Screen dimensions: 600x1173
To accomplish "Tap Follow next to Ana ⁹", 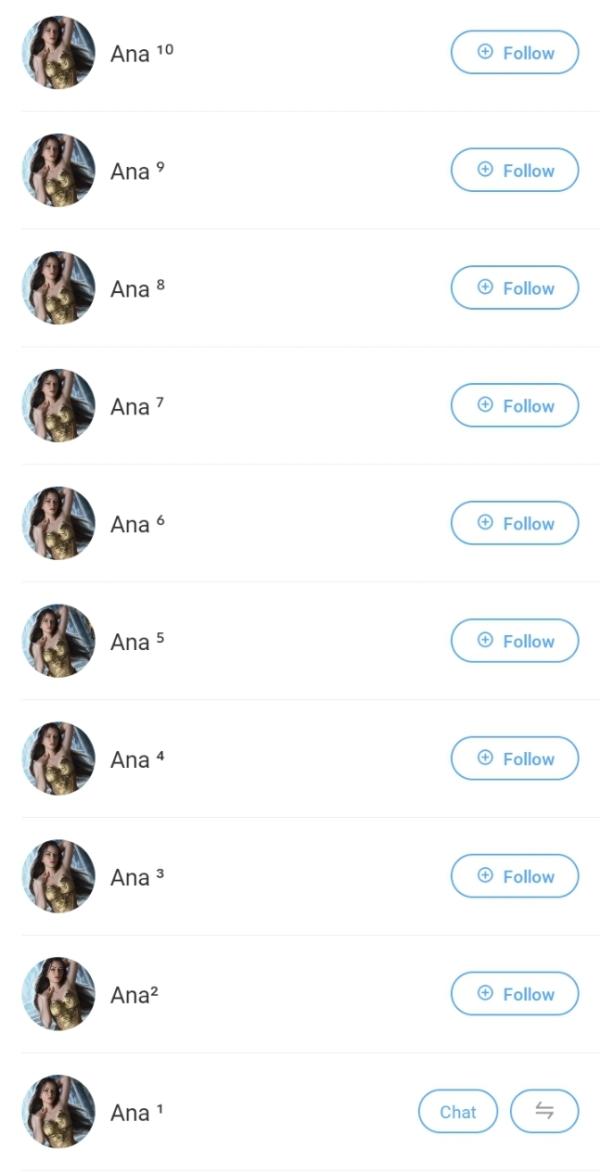I will click(x=515, y=170).
